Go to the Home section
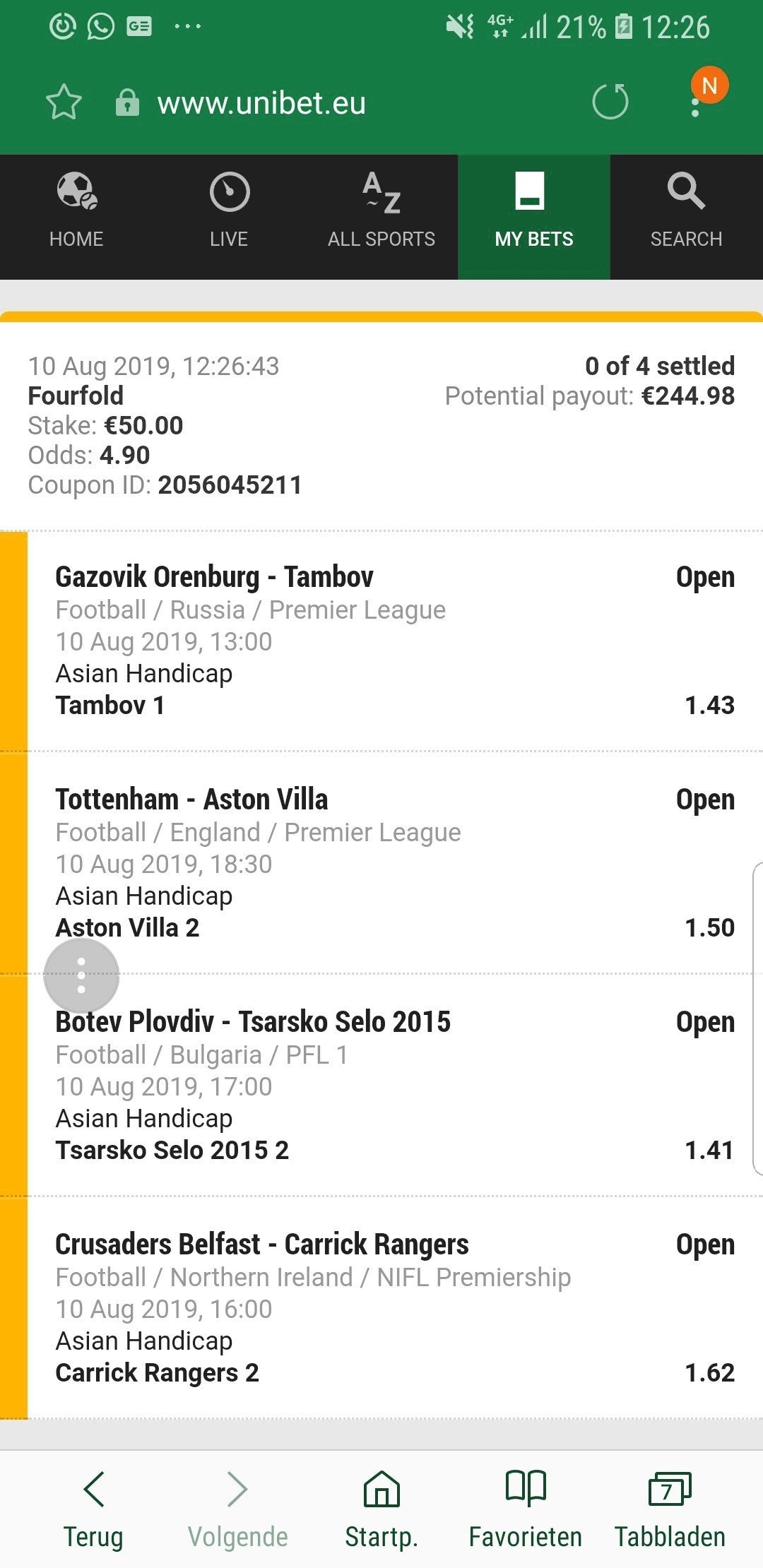This screenshot has width=763, height=1568. [x=76, y=217]
